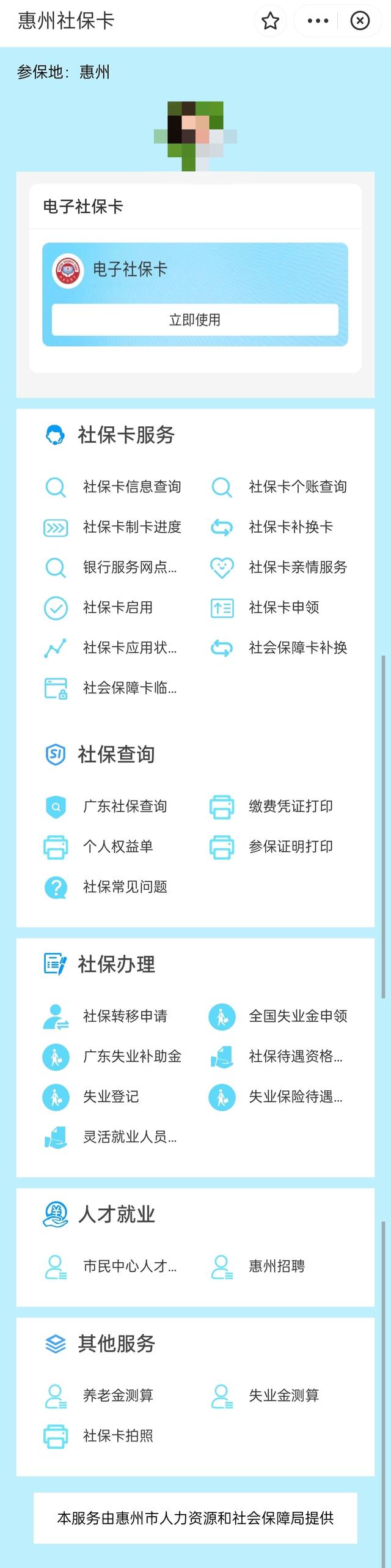
Task: Open 社保卡申领
Action: click(283, 608)
